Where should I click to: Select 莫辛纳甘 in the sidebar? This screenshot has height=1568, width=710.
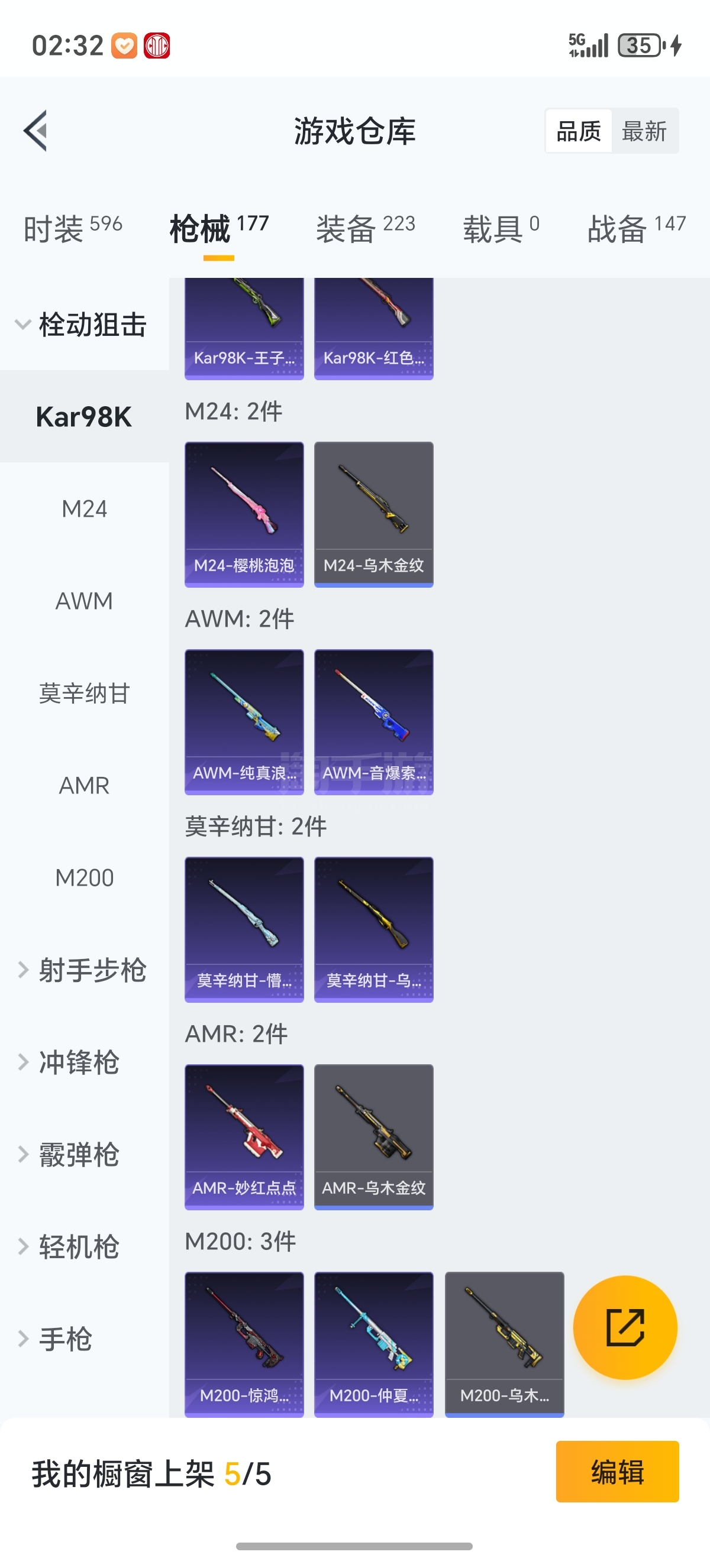tap(84, 694)
